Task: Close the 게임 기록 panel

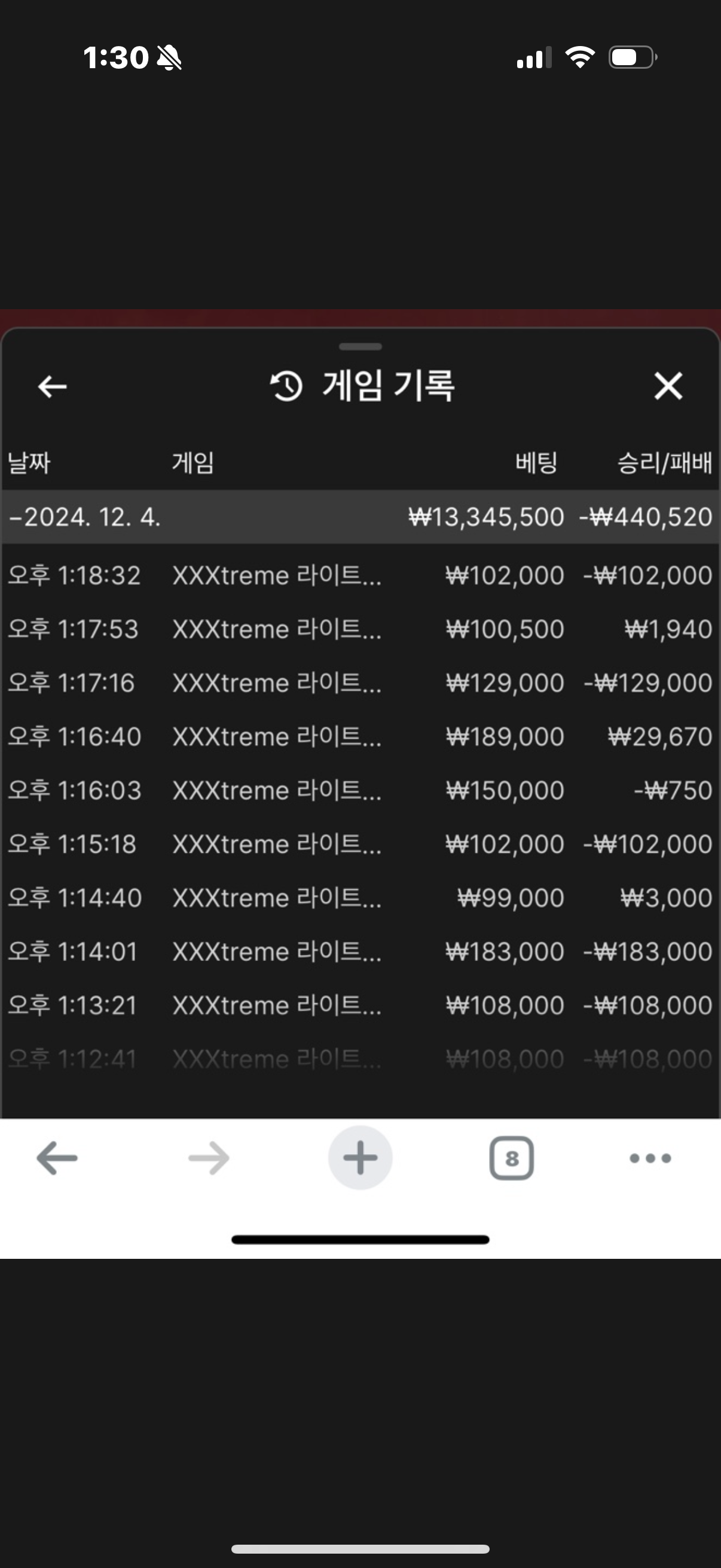Action: pos(668,386)
